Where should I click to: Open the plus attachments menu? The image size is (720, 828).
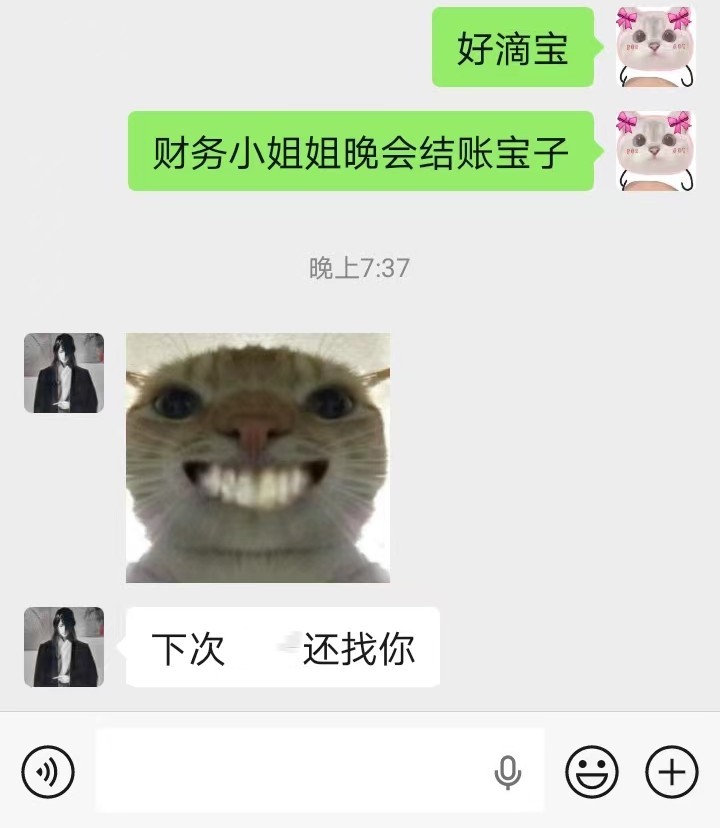(x=671, y=772)
